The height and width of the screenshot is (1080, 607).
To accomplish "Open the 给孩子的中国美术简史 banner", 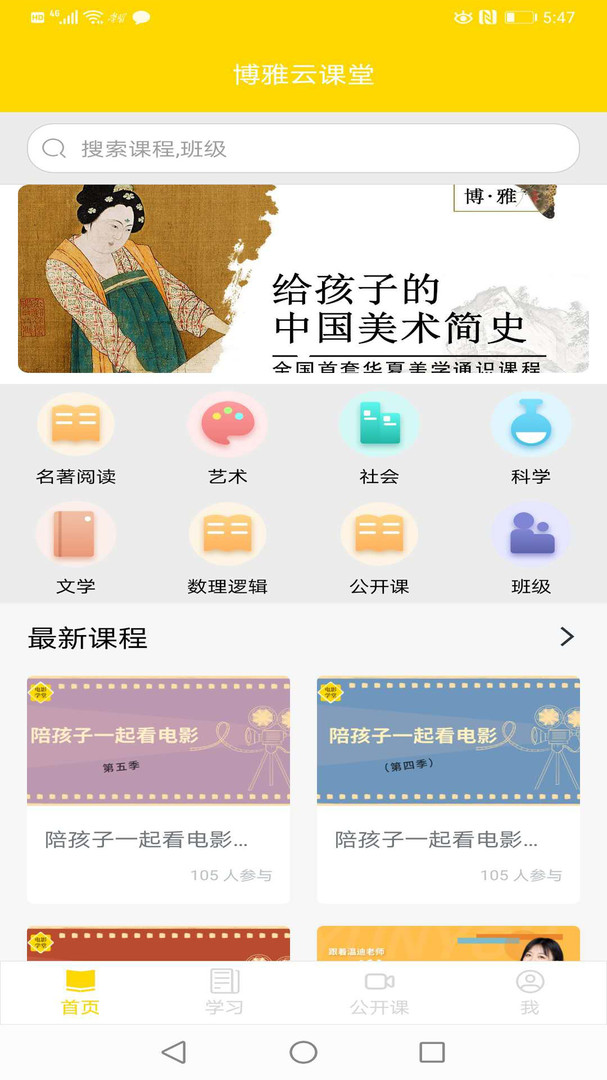I will pyautogui.click(x=303, y=279).
